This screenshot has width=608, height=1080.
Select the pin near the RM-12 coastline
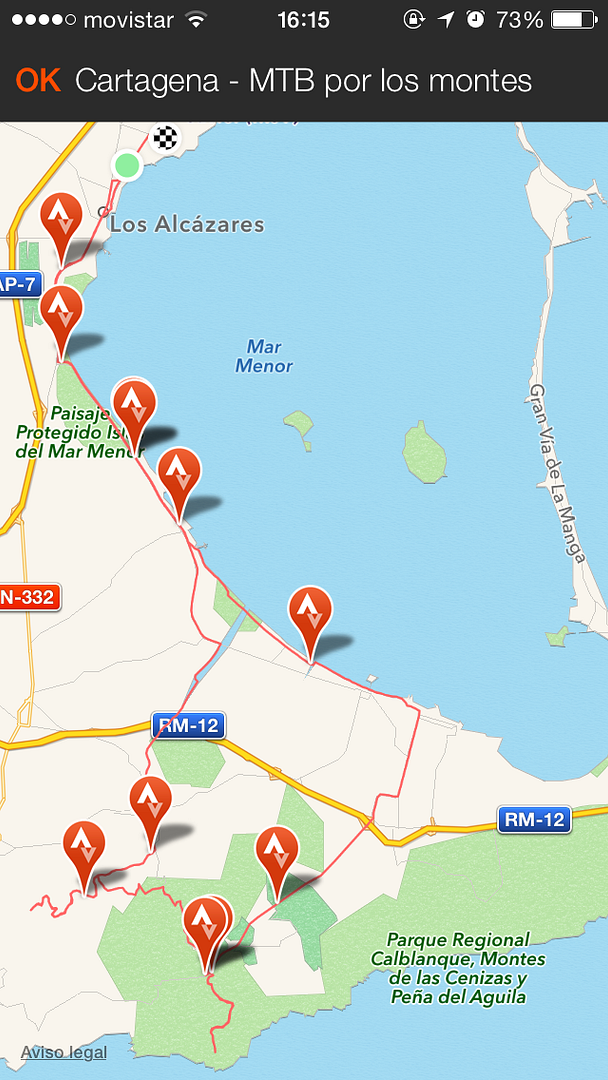(310, 612)
